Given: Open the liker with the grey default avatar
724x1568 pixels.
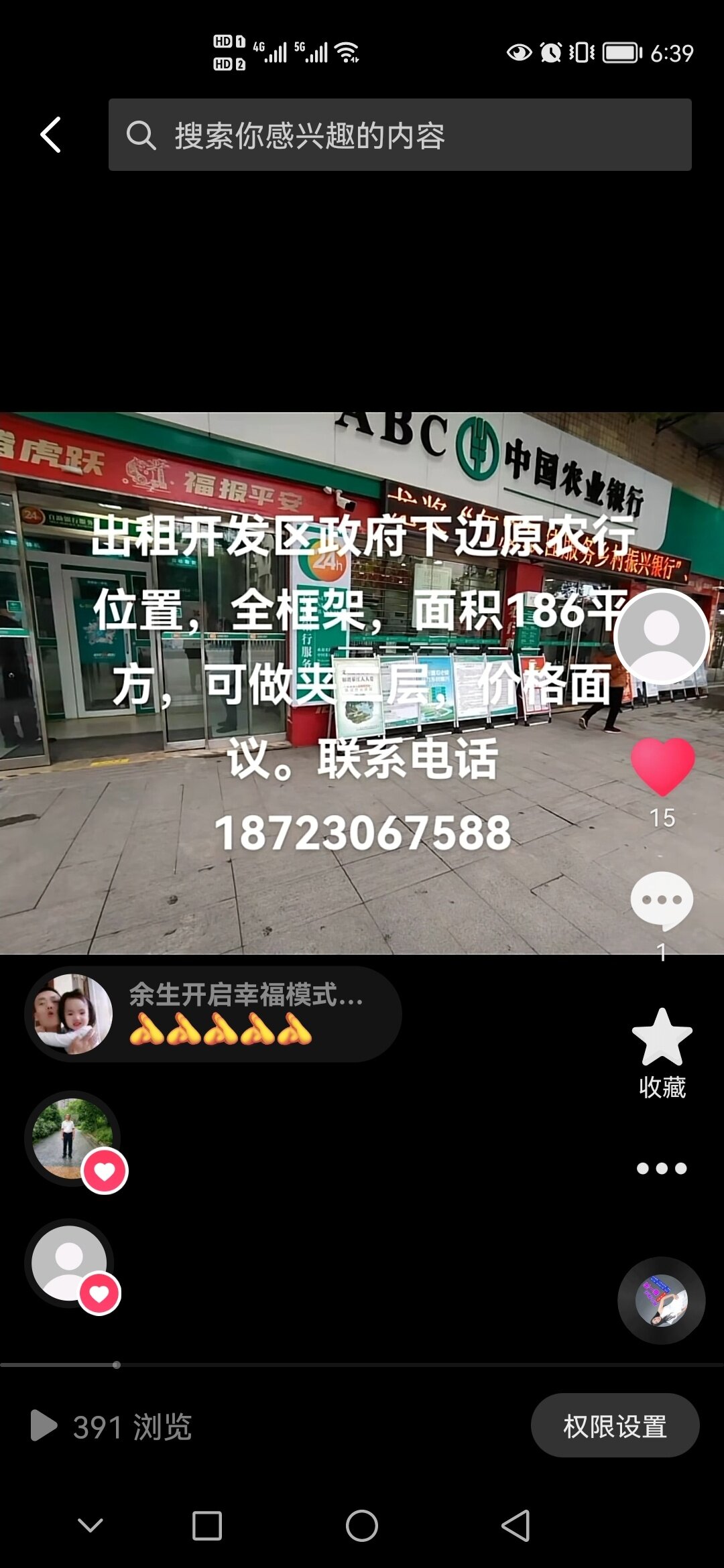Looking at the screenshot, I should 69,1263.
